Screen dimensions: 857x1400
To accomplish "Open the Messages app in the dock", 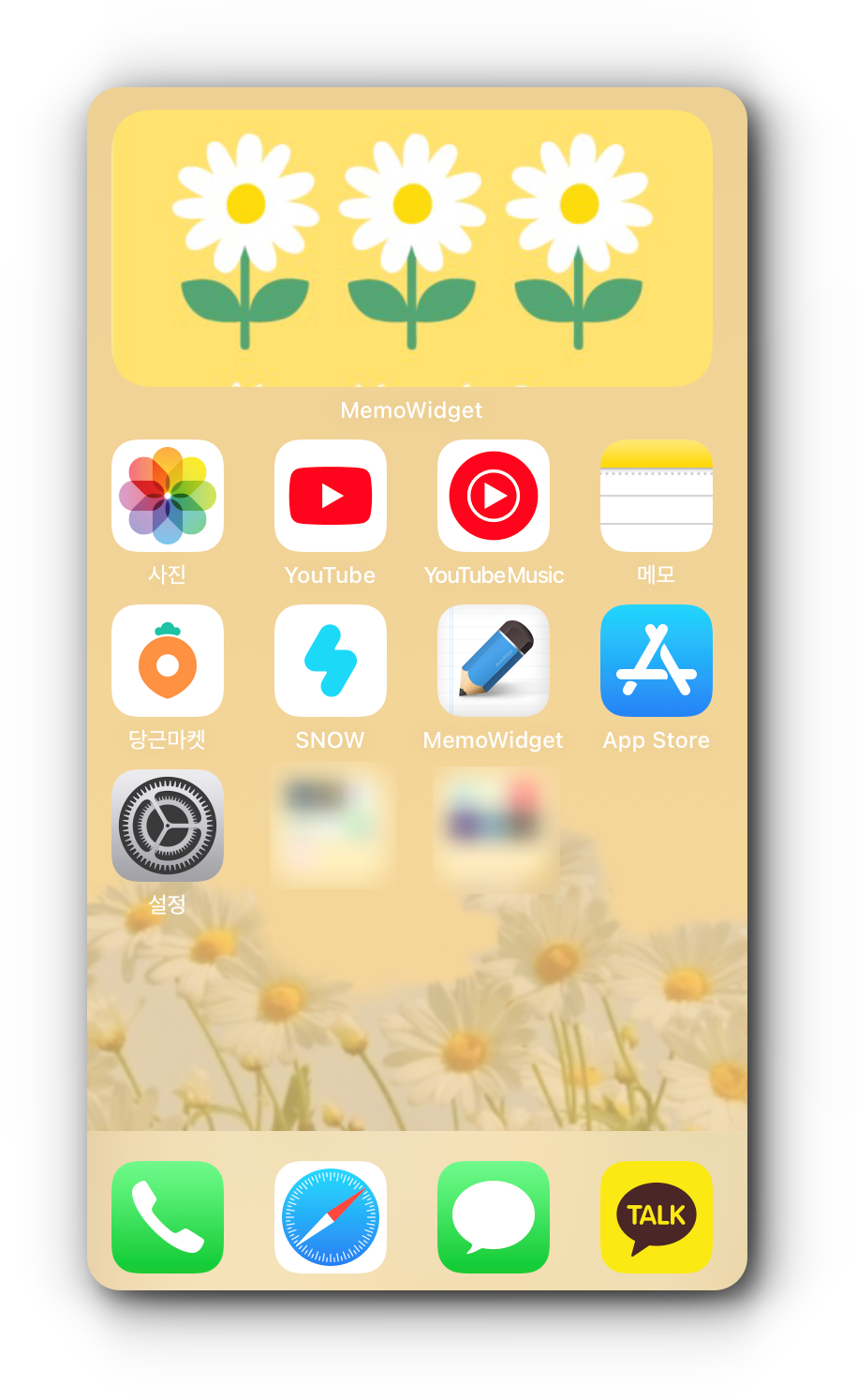I will click(x=494, y=1217).
